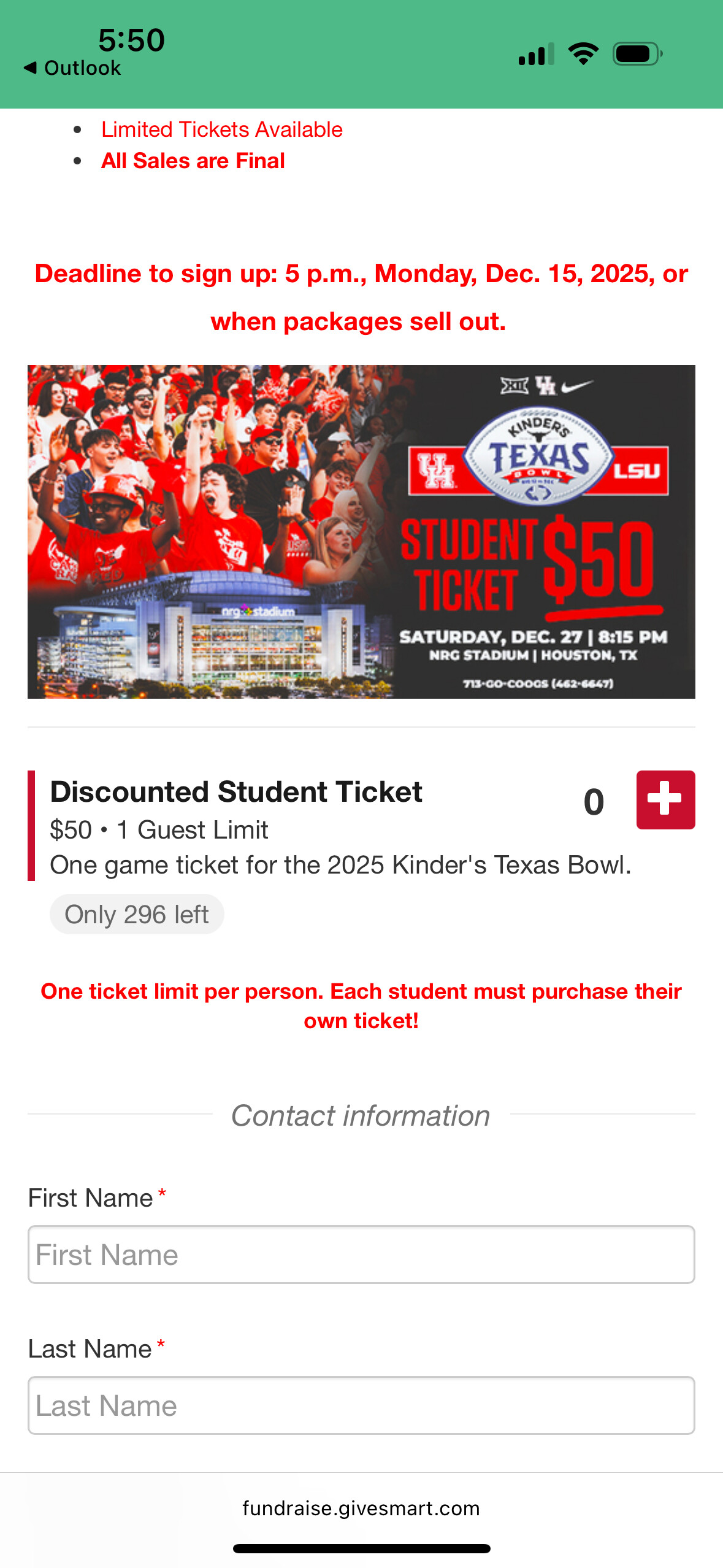Focus the Last Name field
This screenshot has width=723, height=1568.
pos(361,1405)
